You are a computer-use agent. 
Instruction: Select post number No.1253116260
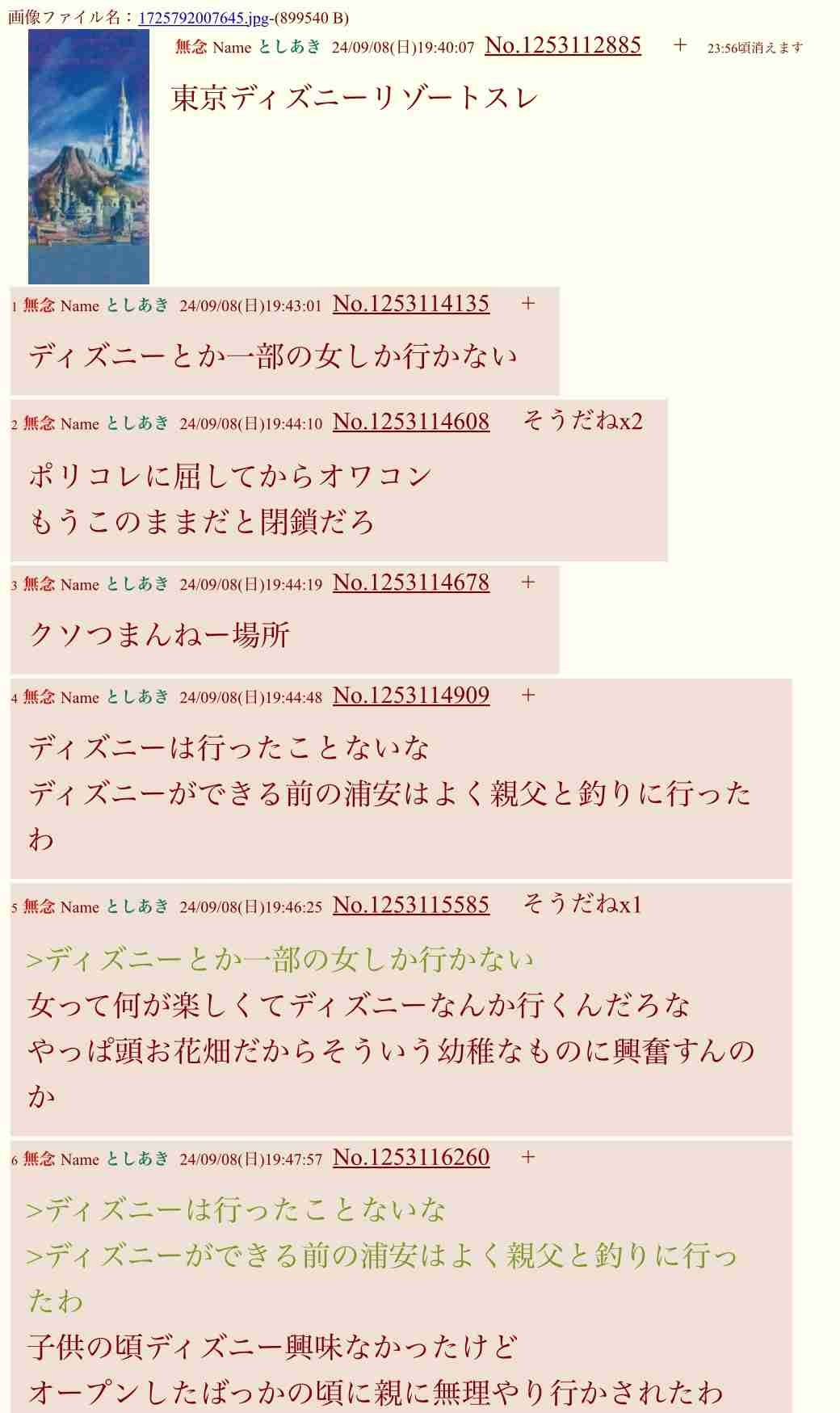411,1158
